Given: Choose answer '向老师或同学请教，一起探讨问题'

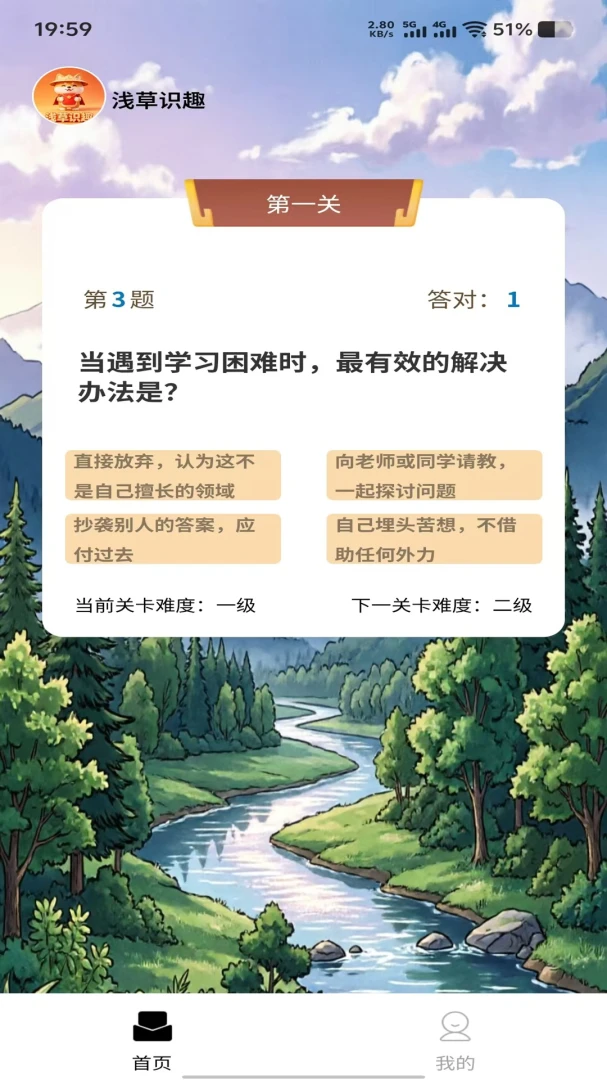Looking at the screenshot, I should [x=434, y=475].
